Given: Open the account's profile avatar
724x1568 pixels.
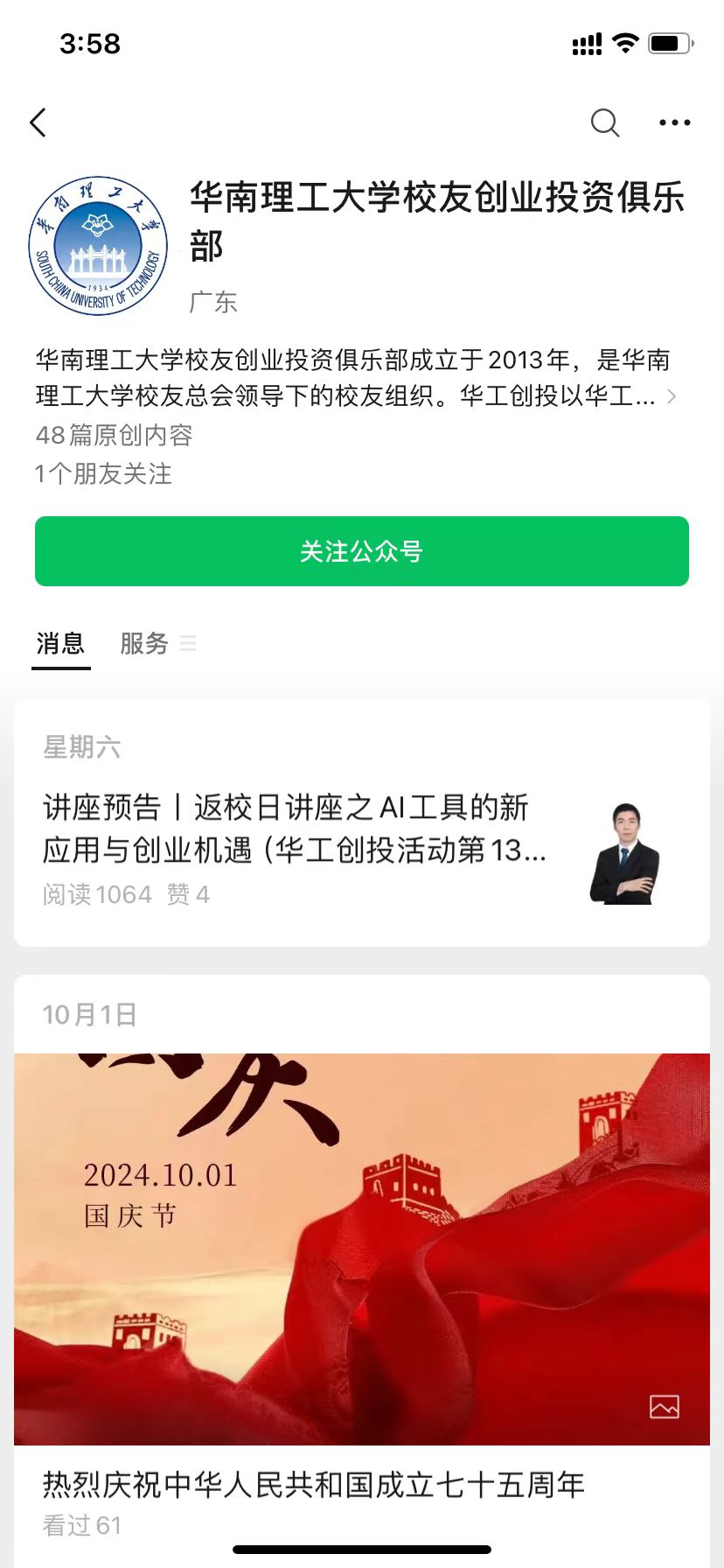Looking at the screenshot, I should point(98,246).
